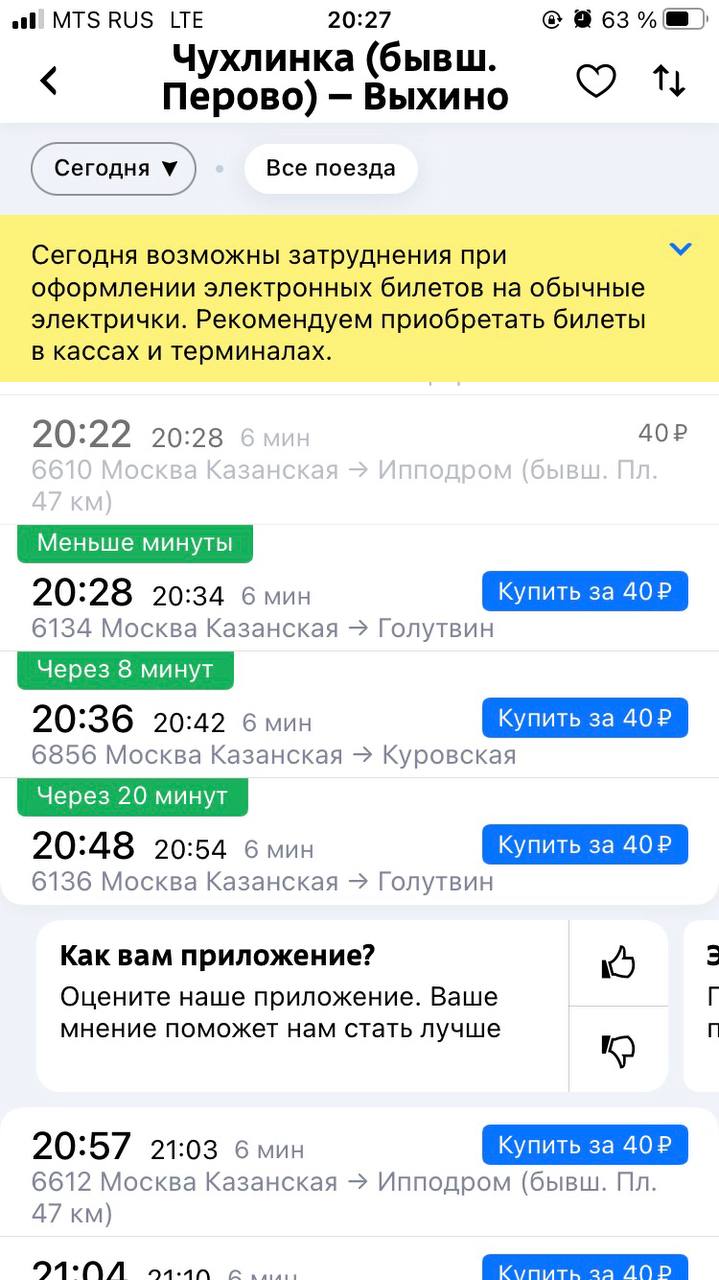The height and width of the screenshot is (1280, 719).
Task: Open the 20:22 train to Ипподром
Action: pyautogui.click(x=359, y=460)
